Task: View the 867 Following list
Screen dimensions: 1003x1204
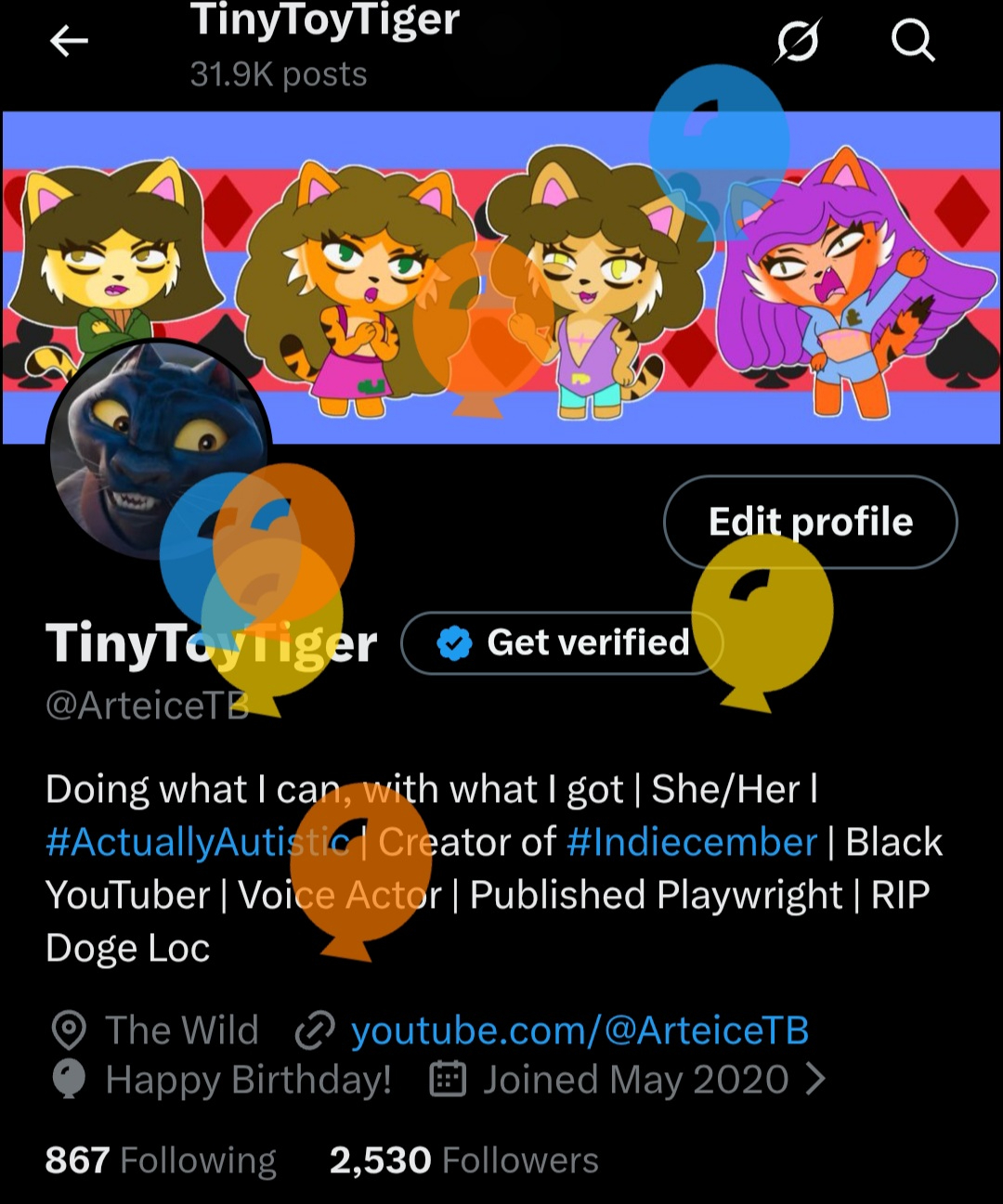Action: (x=161, y=1160)
